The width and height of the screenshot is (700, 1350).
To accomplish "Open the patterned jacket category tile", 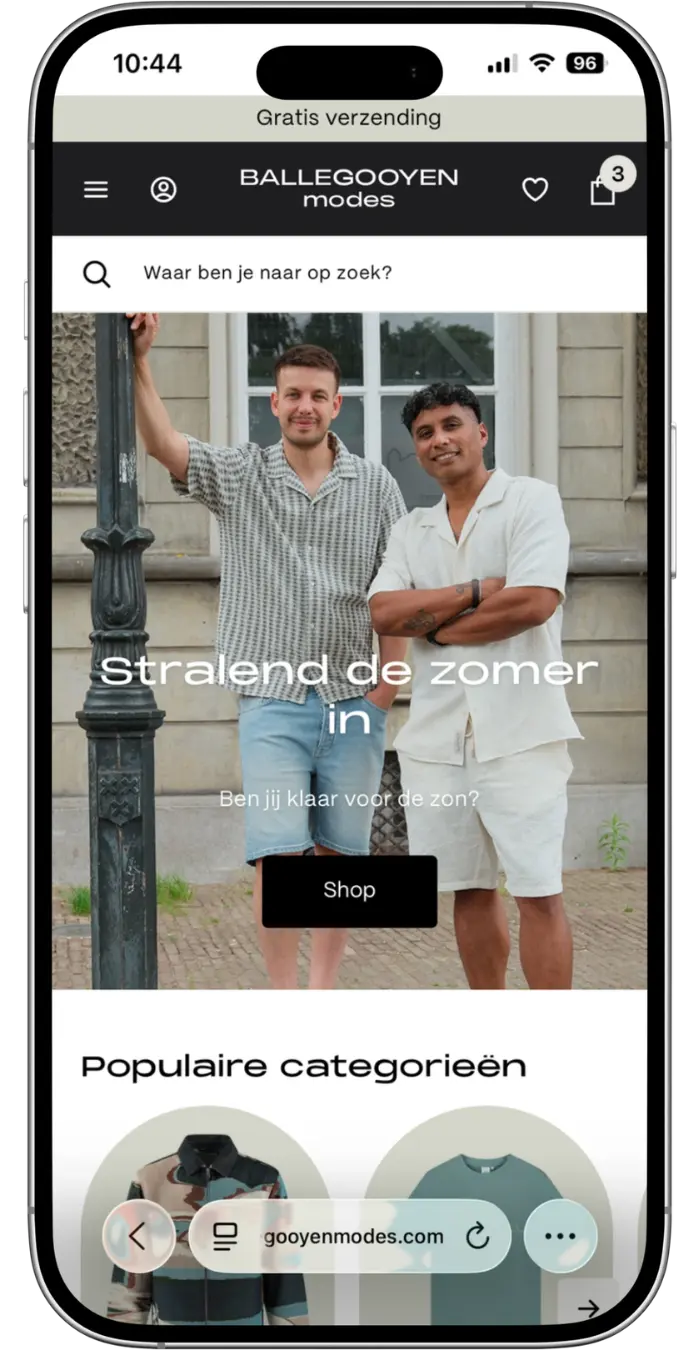I will (207, 1215).
